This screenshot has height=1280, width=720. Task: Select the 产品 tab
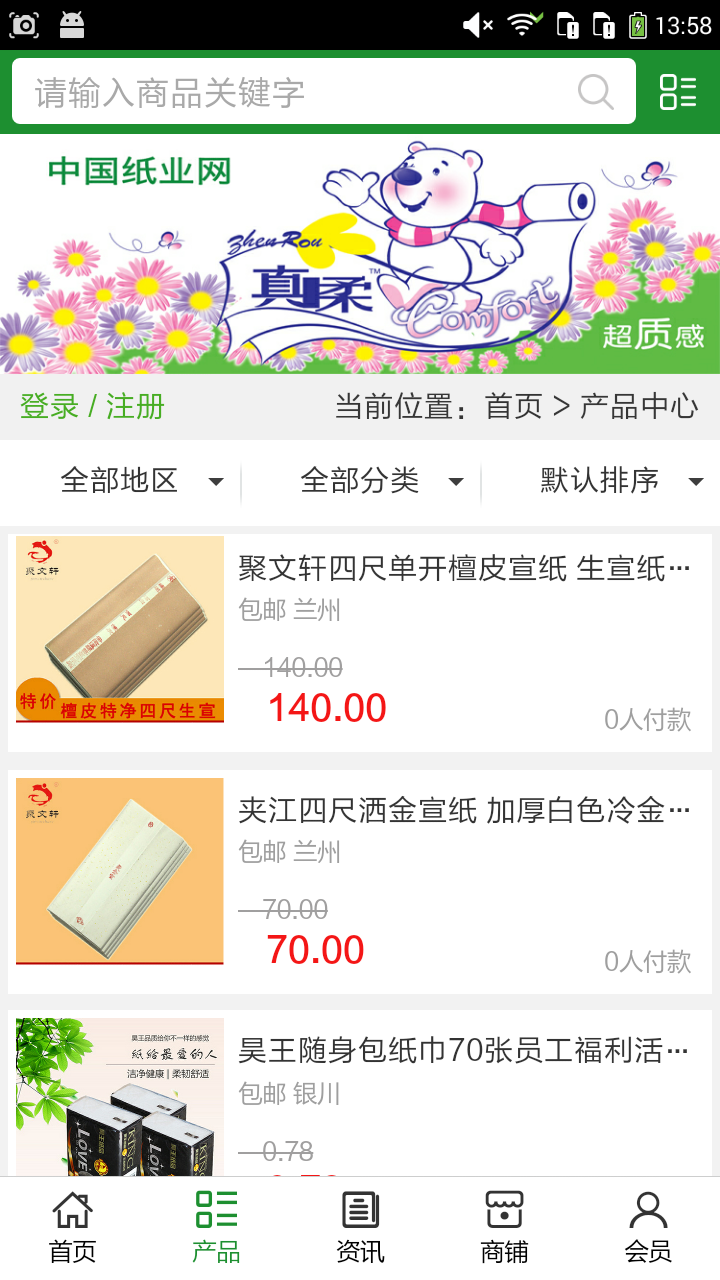[x=216, y=1227]
